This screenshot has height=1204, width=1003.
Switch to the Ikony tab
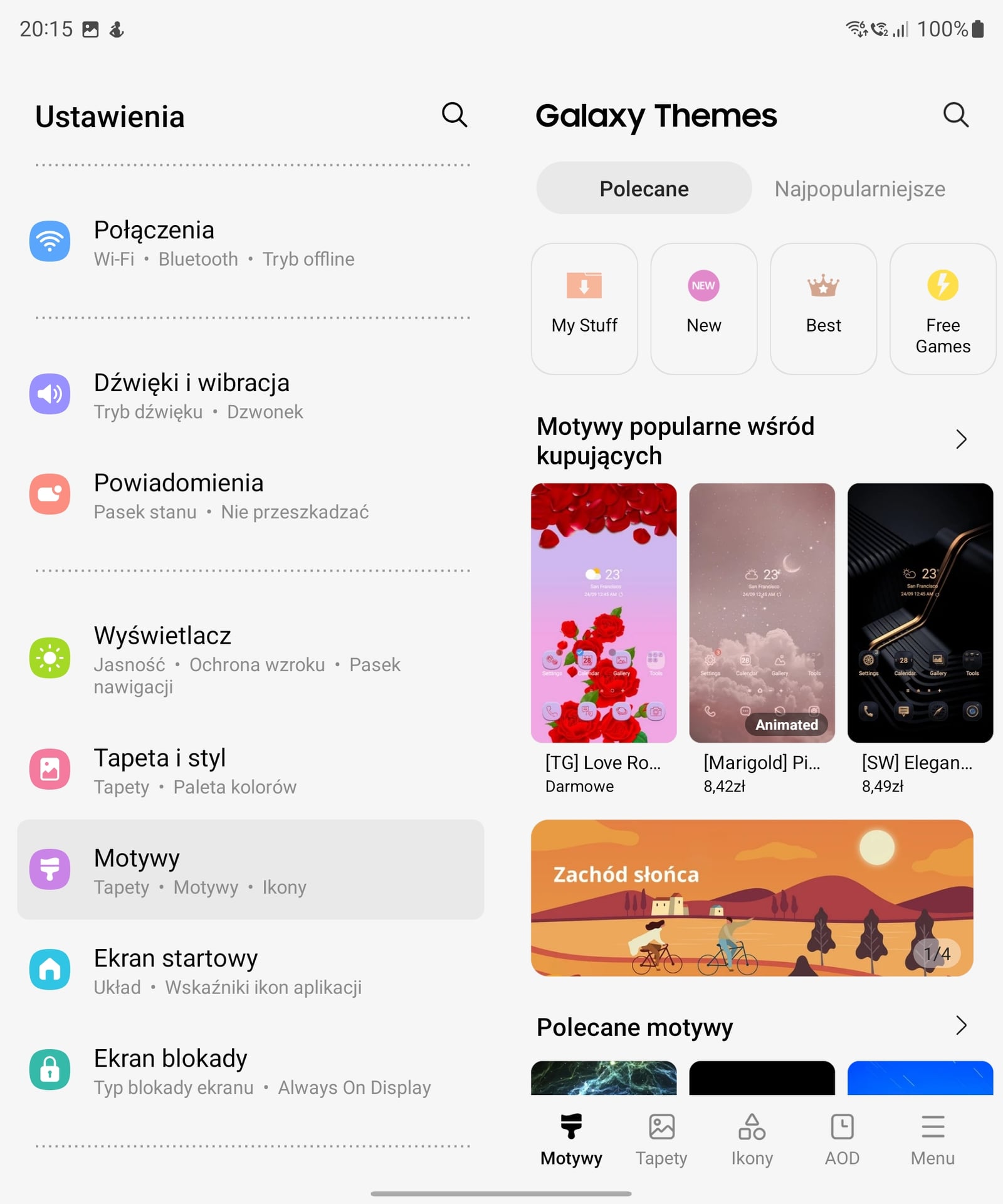coord(752,1139)
